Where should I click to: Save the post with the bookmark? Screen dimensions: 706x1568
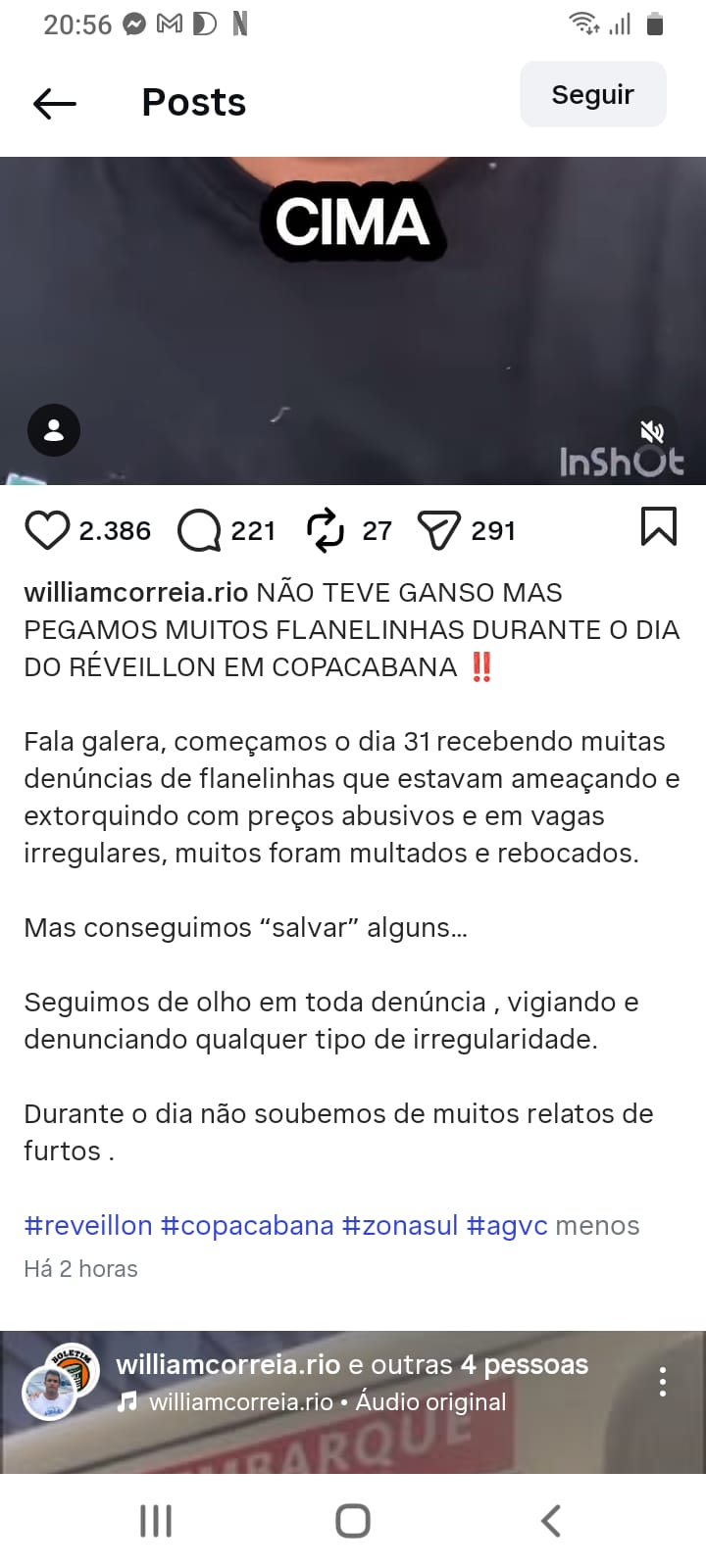(658, 526)
